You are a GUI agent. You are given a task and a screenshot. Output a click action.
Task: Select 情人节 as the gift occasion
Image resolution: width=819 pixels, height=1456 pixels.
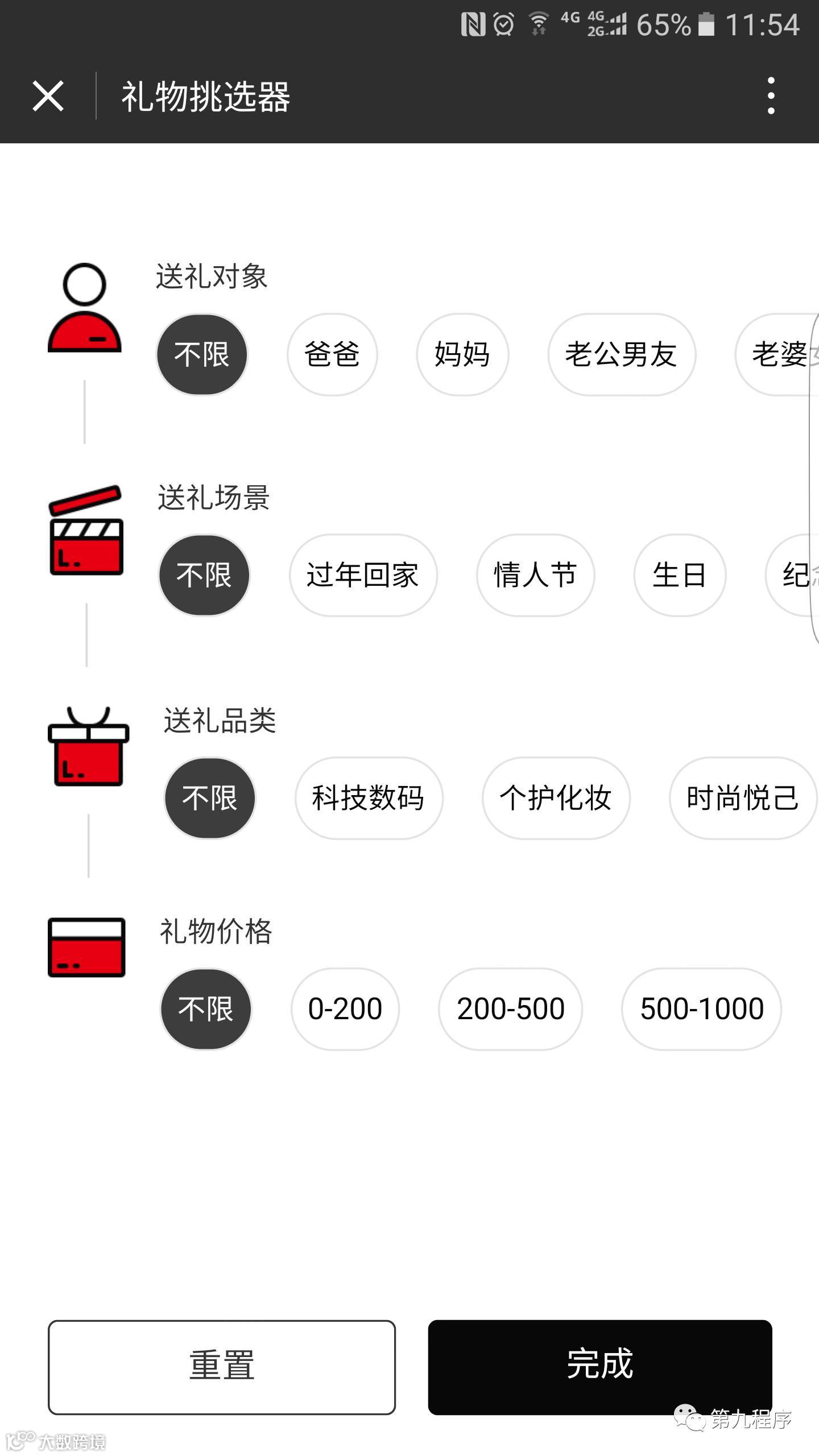coord(535,575)
